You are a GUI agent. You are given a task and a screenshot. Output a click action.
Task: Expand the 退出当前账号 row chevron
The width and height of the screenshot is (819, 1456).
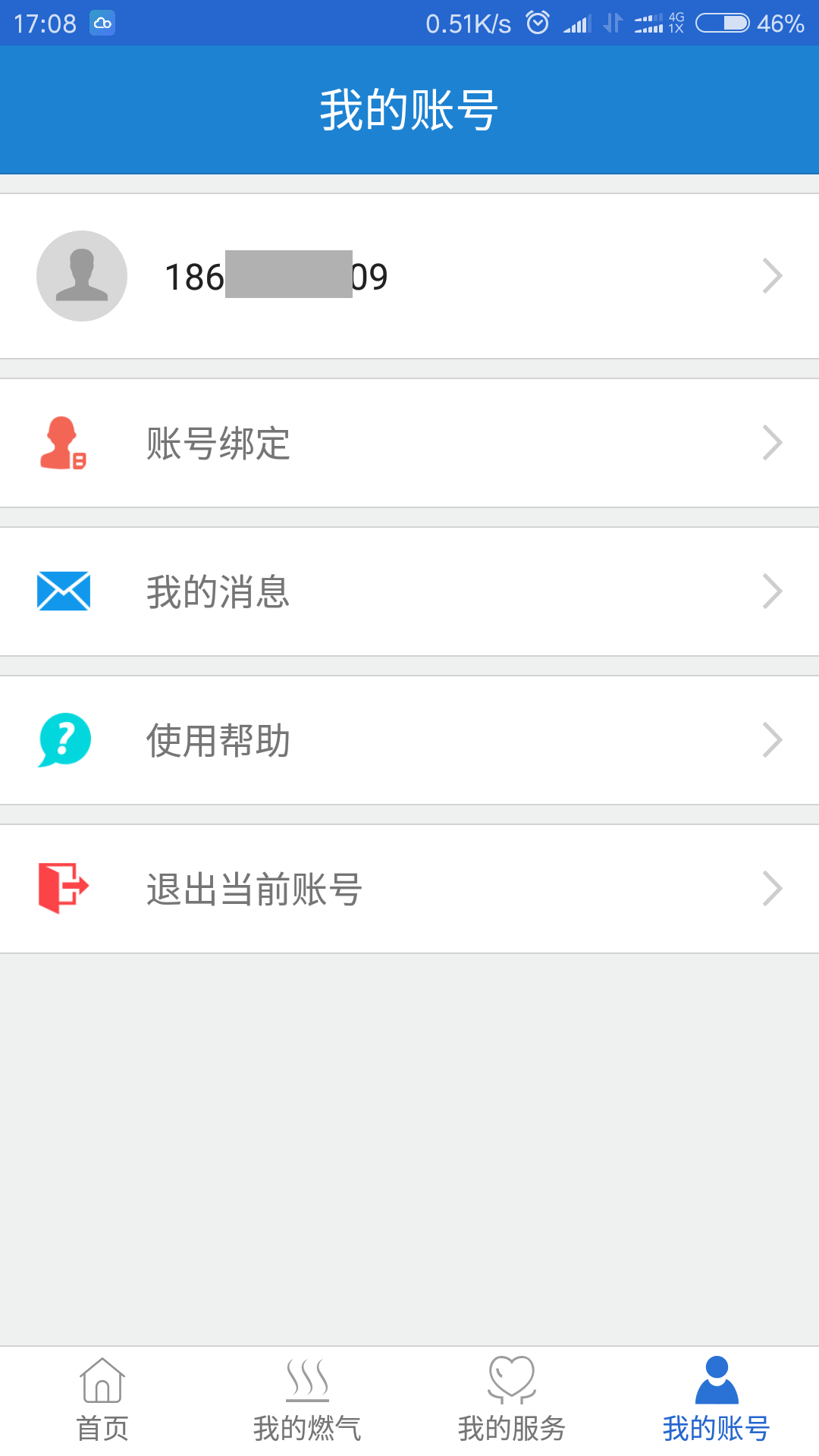(772, 888)
